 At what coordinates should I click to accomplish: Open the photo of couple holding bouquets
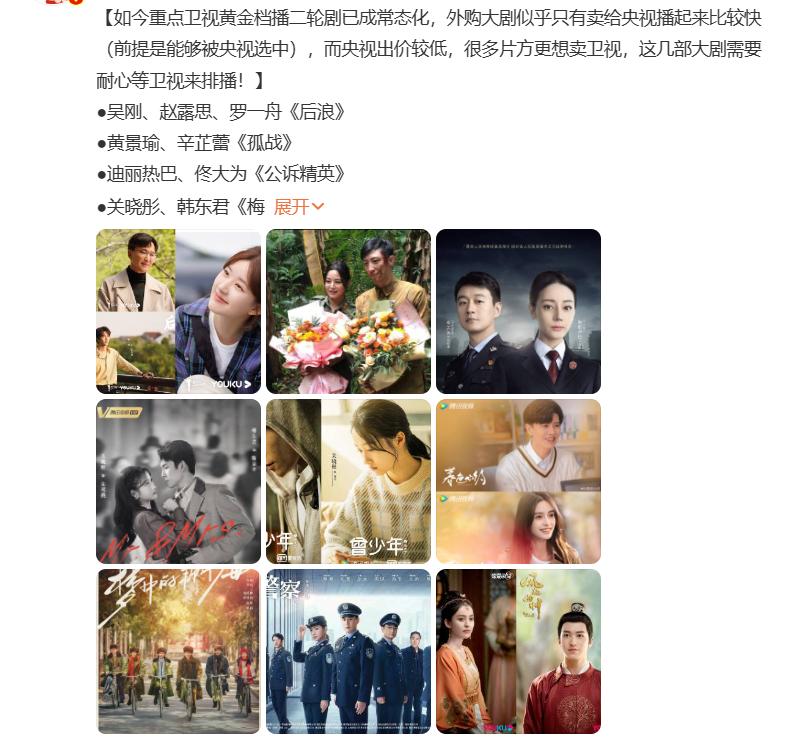348,311
